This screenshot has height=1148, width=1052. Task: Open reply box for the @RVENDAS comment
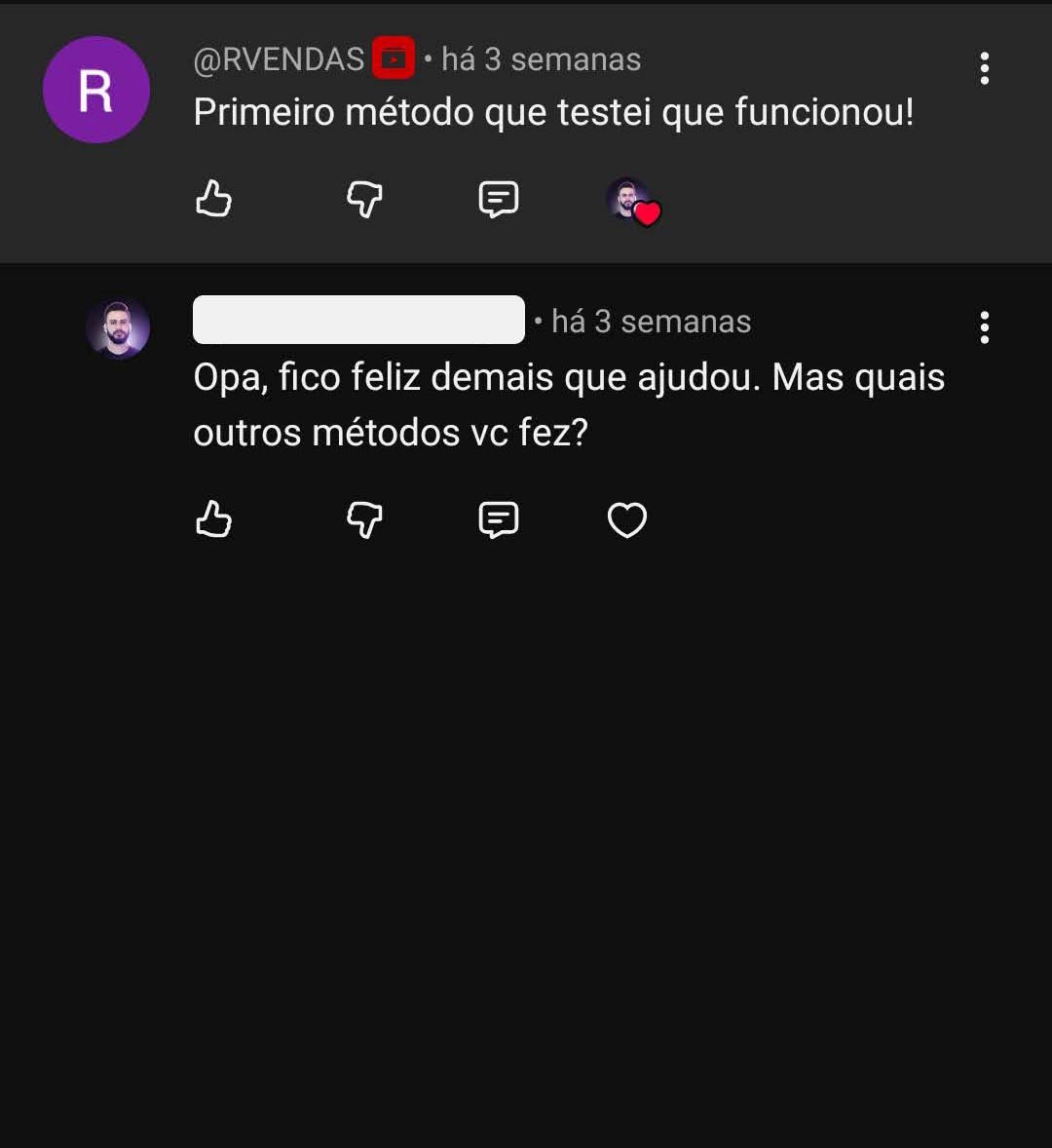497,200
